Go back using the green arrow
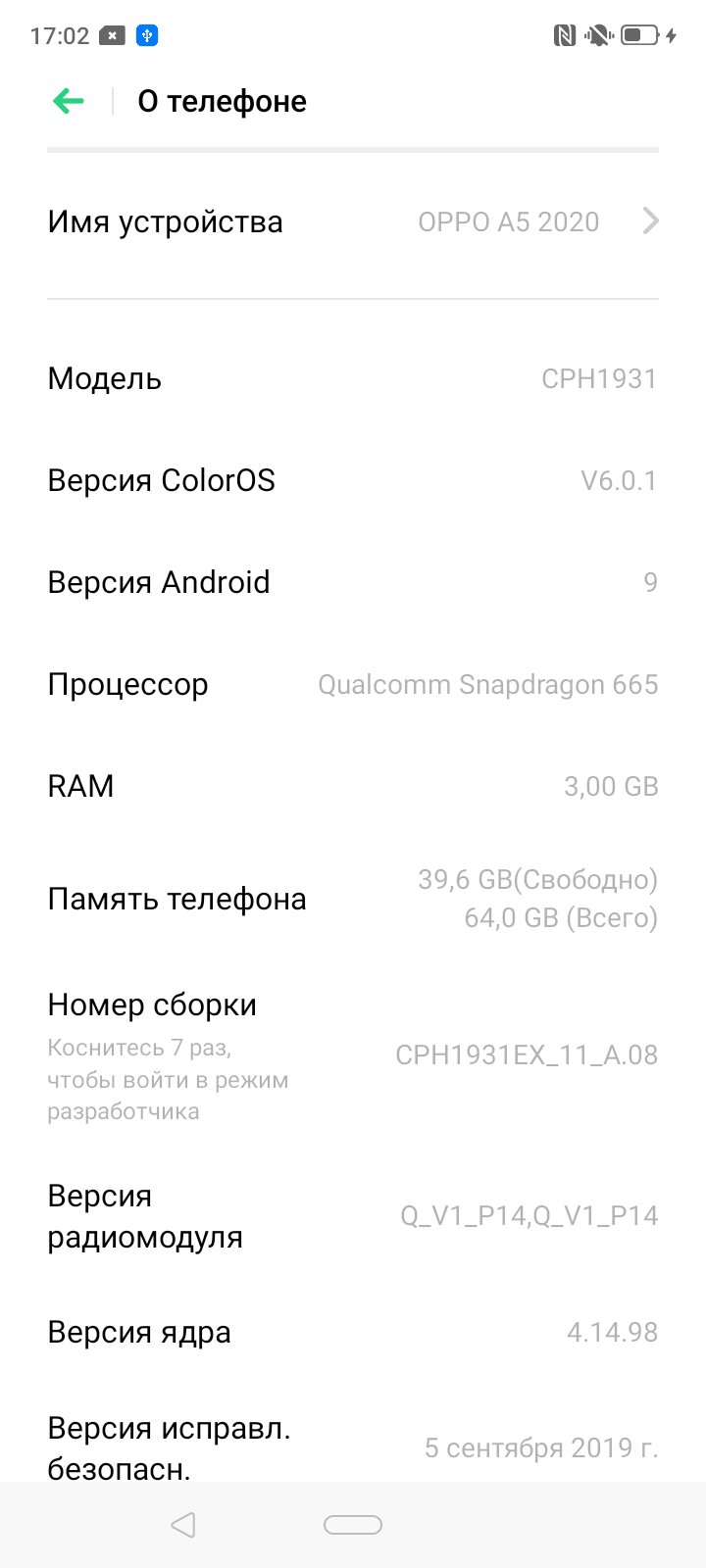The height and width of the screenshot is (1568, 706). pos(68,101)
